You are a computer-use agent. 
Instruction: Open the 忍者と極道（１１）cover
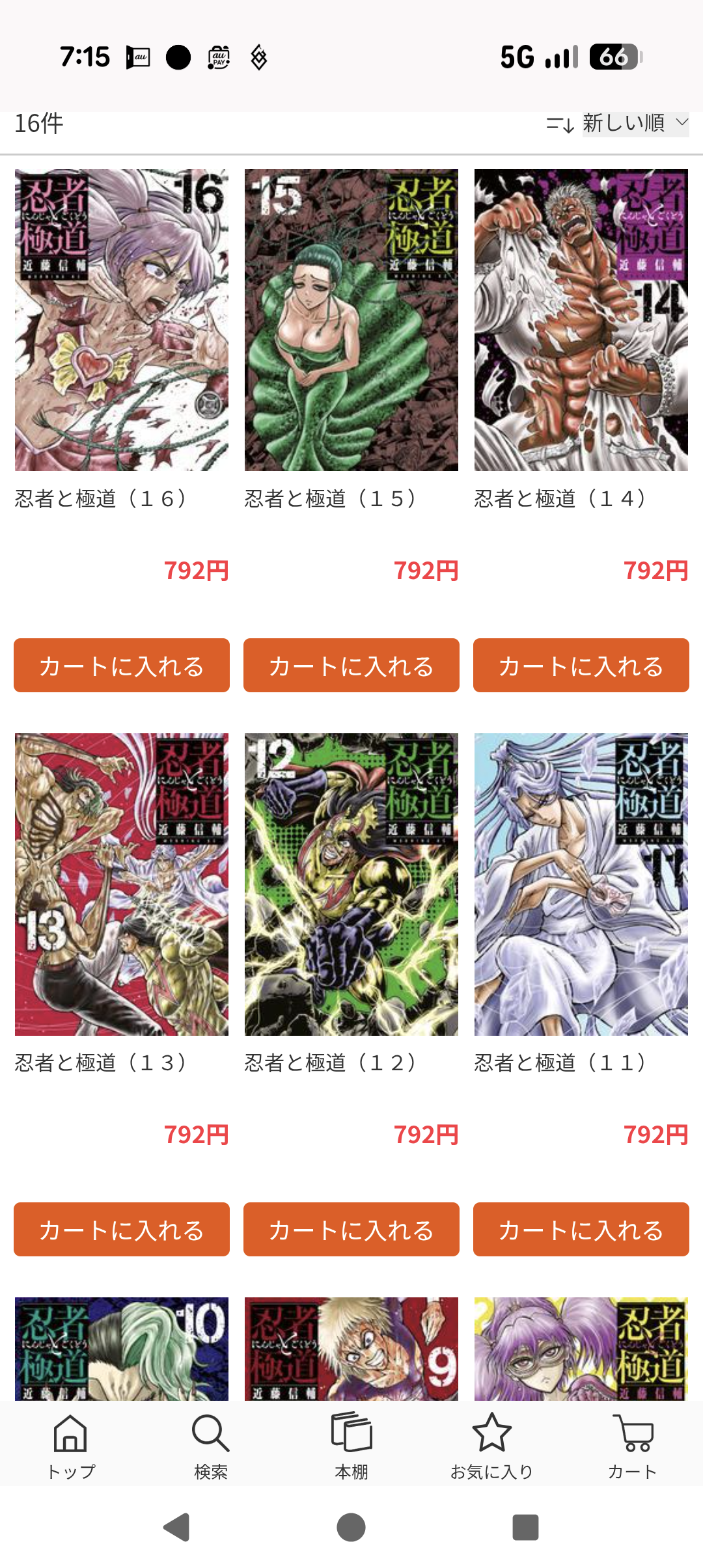(x=581, y=884)
